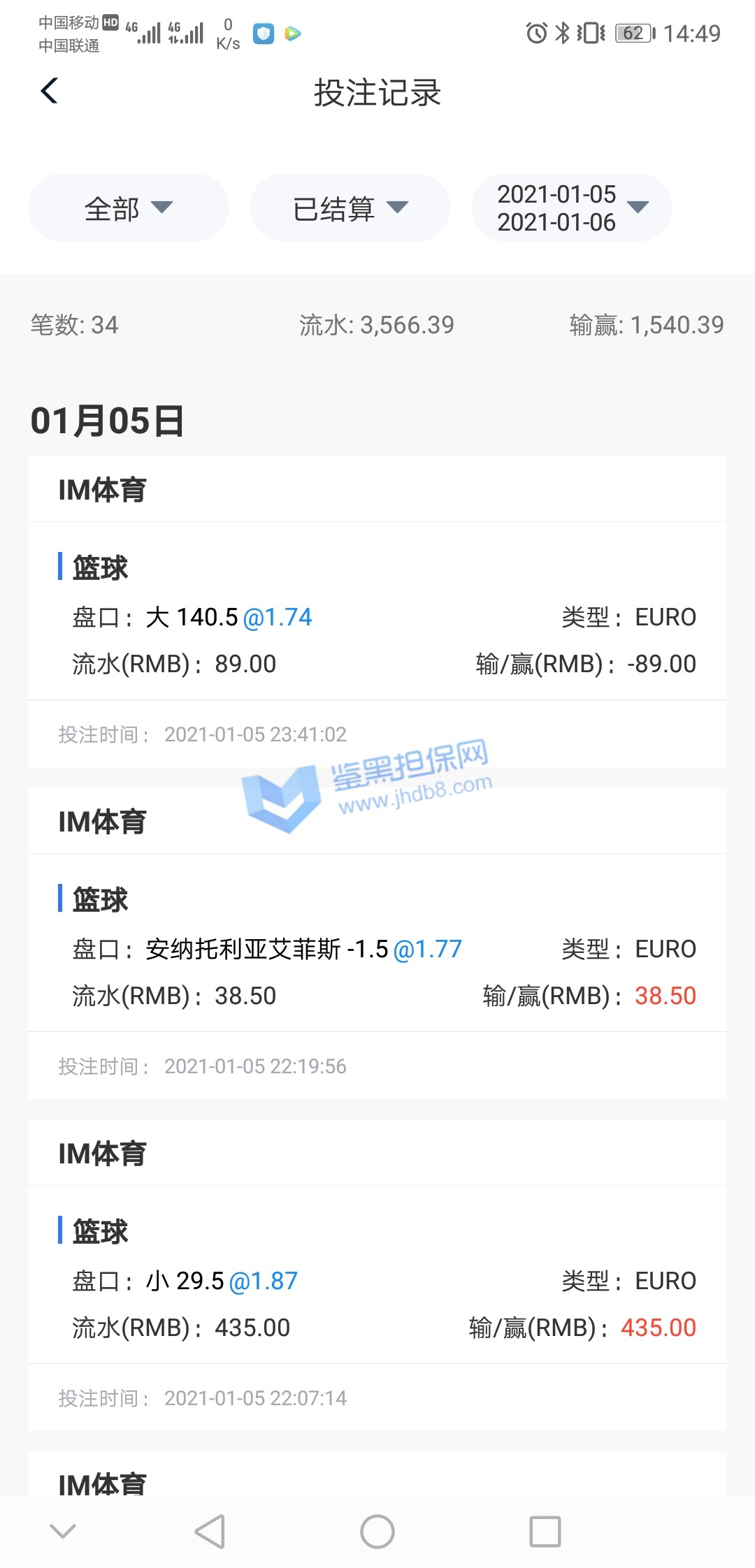Hide the navigation bar with the chevron

(63, 1532)
